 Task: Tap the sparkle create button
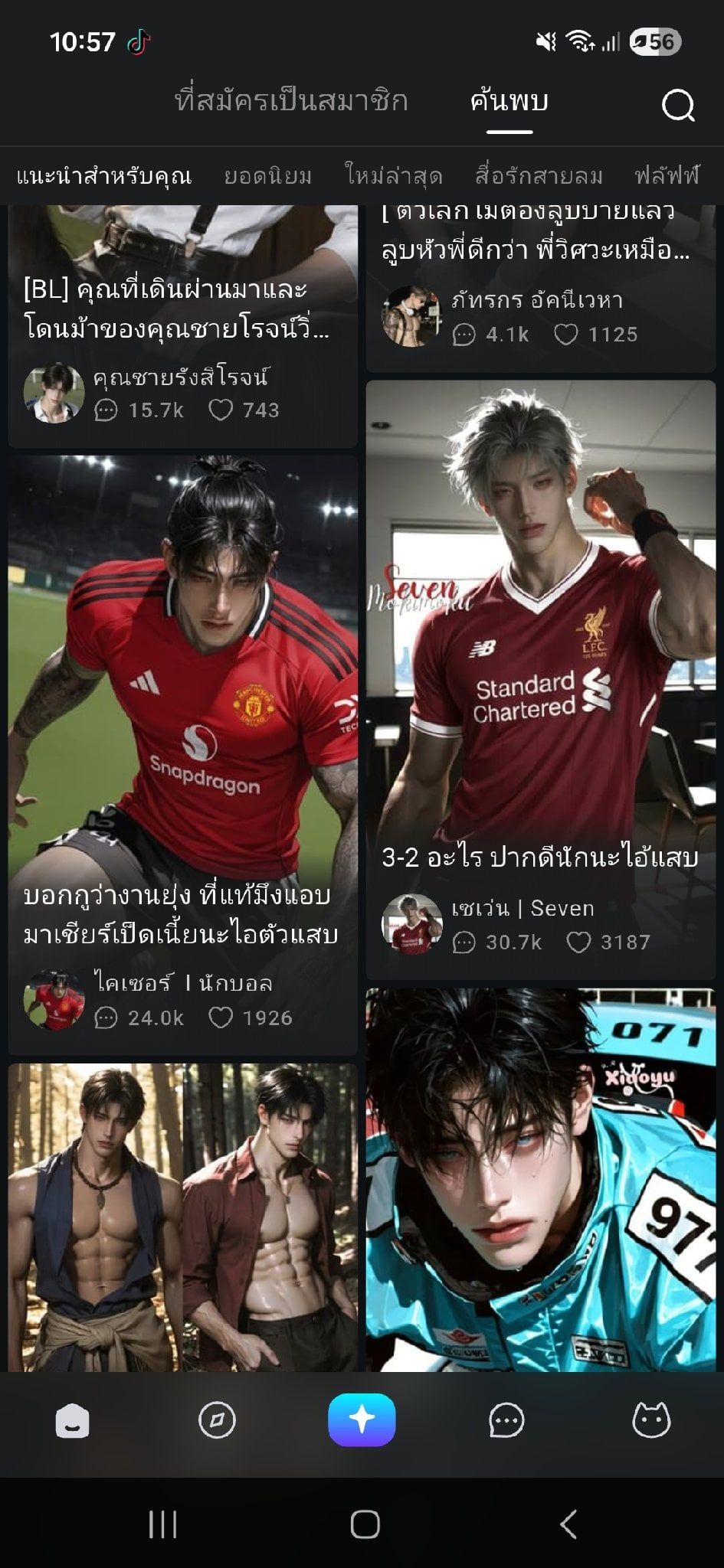[362, 1420]
